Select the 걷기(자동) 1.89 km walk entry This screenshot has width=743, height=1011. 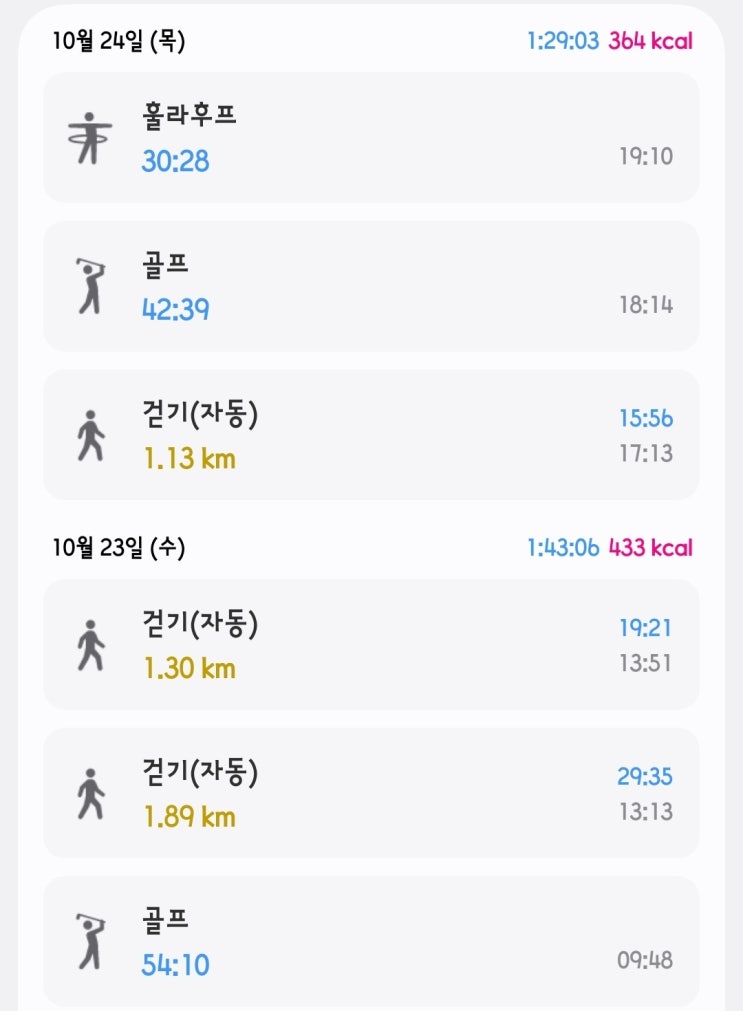(371, 793)
